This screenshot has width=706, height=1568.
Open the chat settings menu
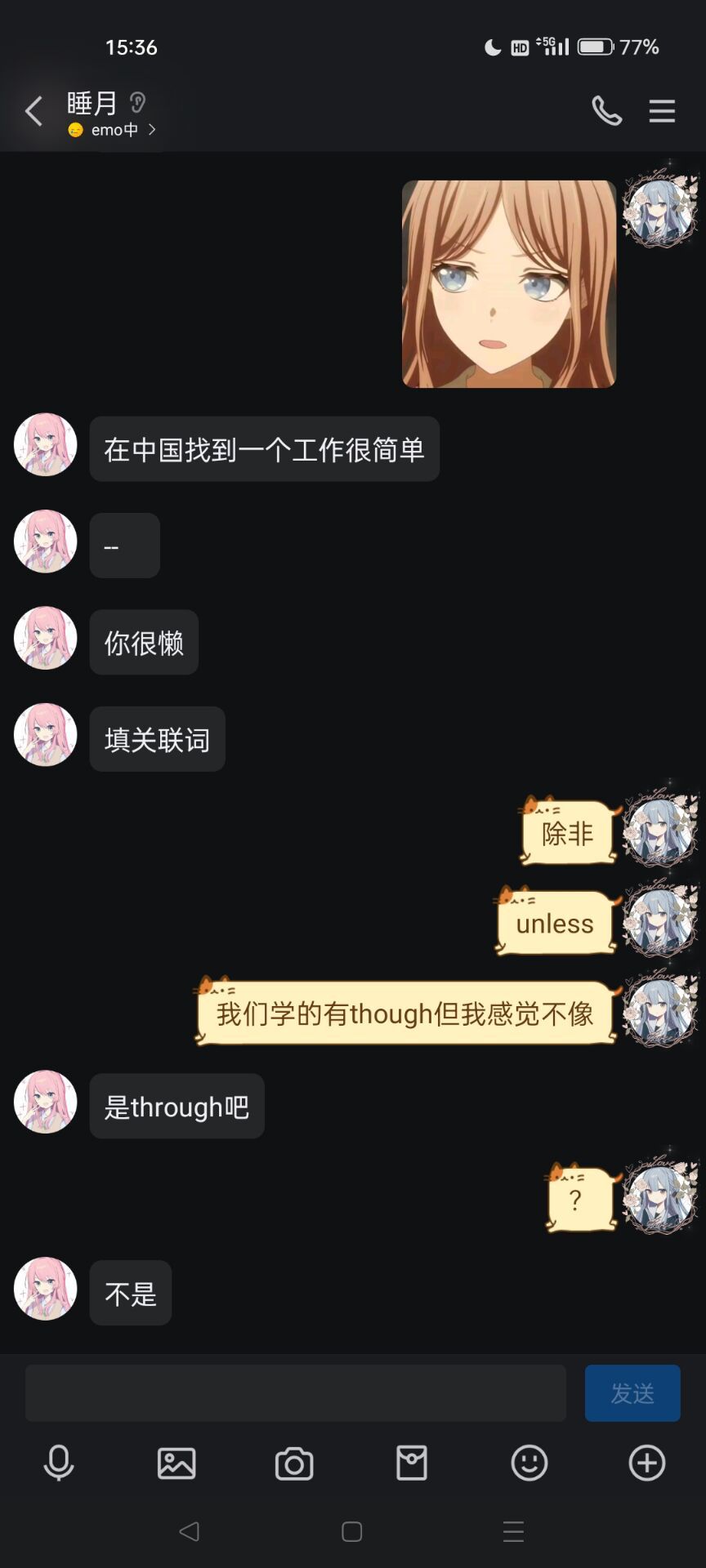pos(662,111)
